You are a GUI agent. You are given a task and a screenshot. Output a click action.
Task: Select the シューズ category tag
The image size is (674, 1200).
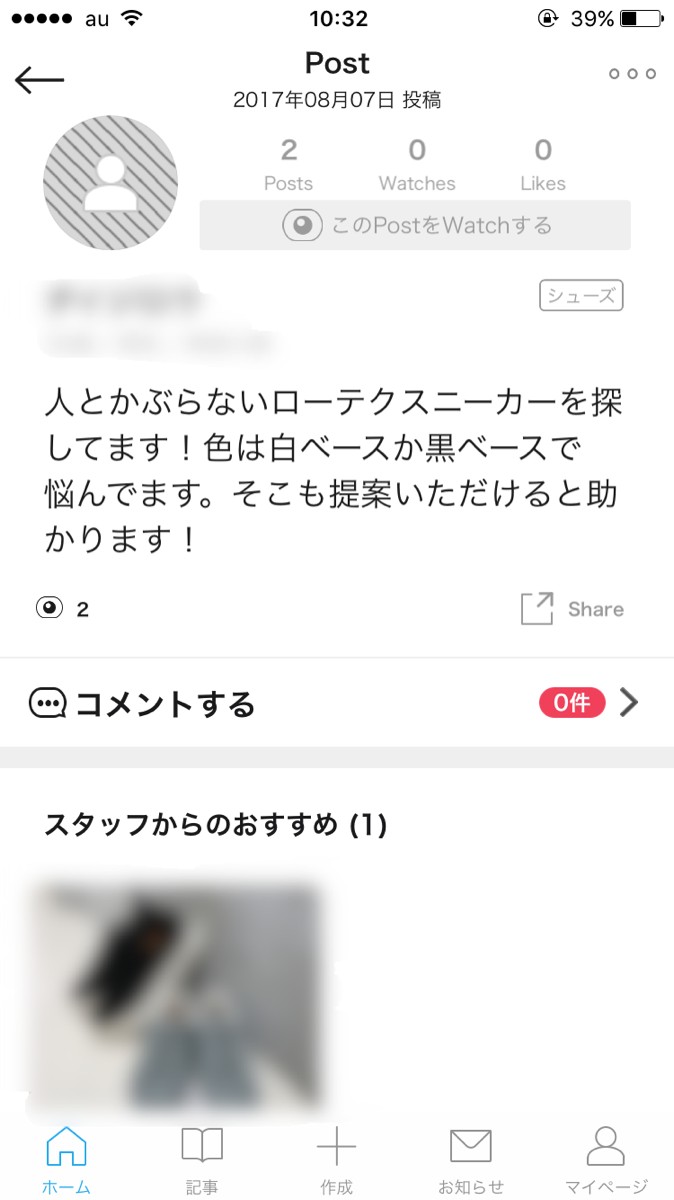(x=581, y=296)
